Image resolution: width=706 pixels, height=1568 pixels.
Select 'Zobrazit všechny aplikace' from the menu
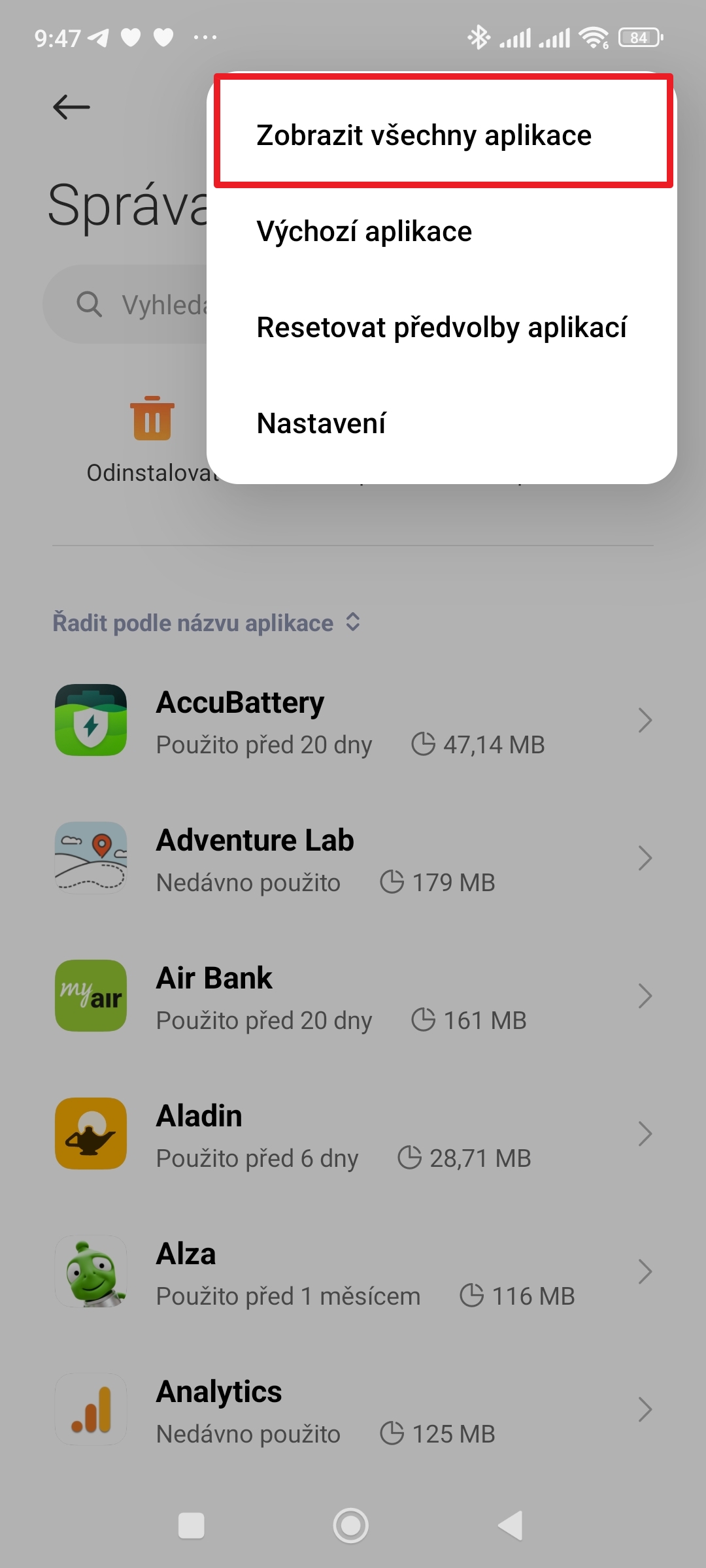[x=443, y=135]
